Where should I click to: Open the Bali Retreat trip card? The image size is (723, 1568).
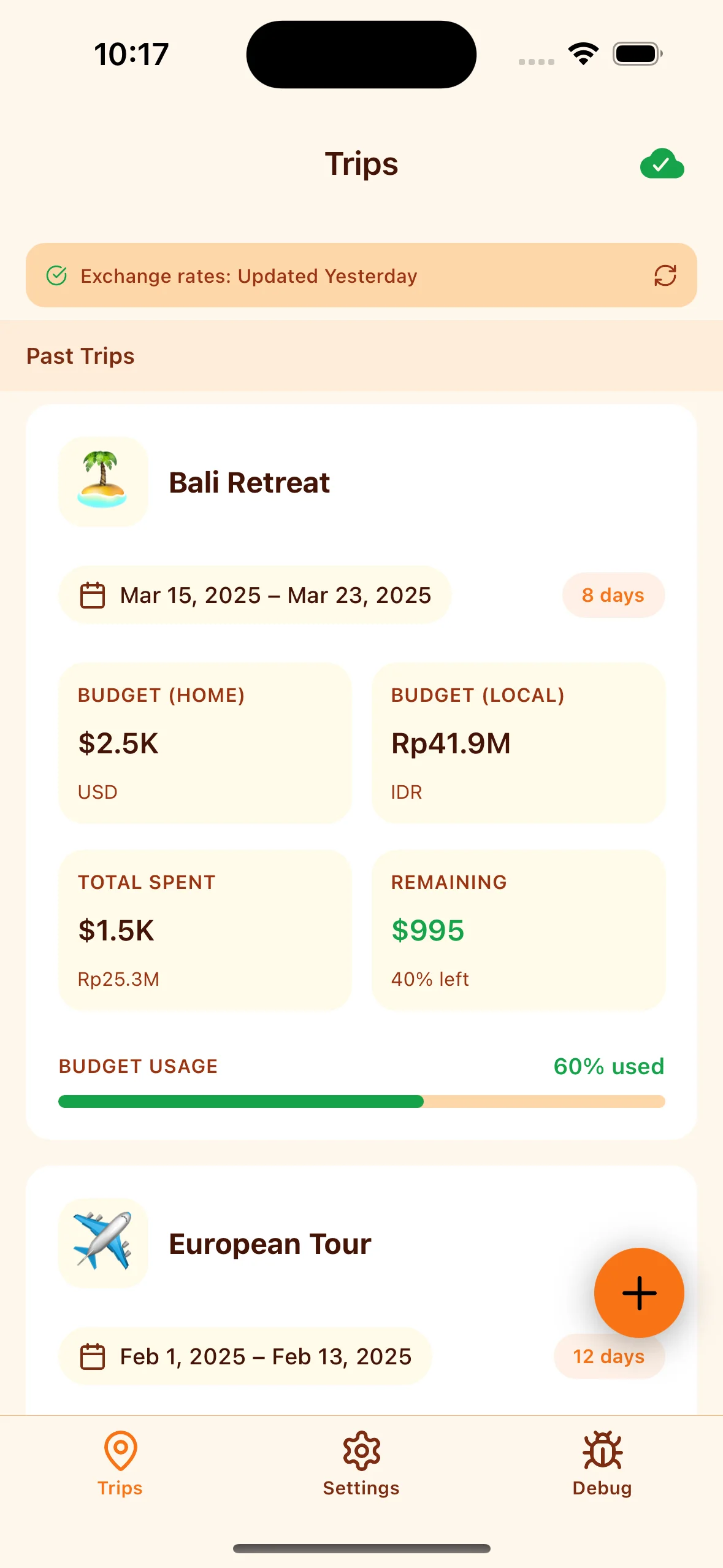(x=361, y=482)
